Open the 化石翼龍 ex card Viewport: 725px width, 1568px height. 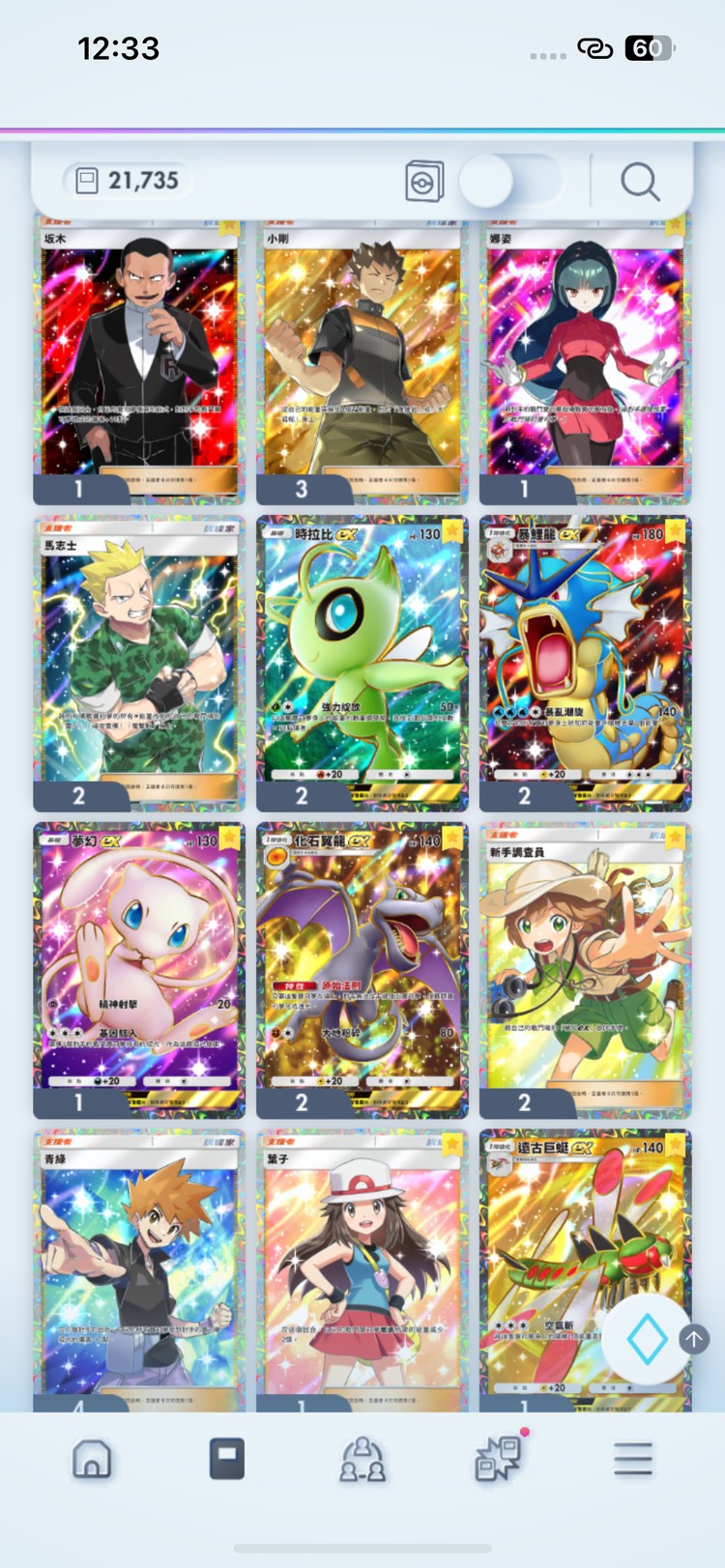coord(362,969)
